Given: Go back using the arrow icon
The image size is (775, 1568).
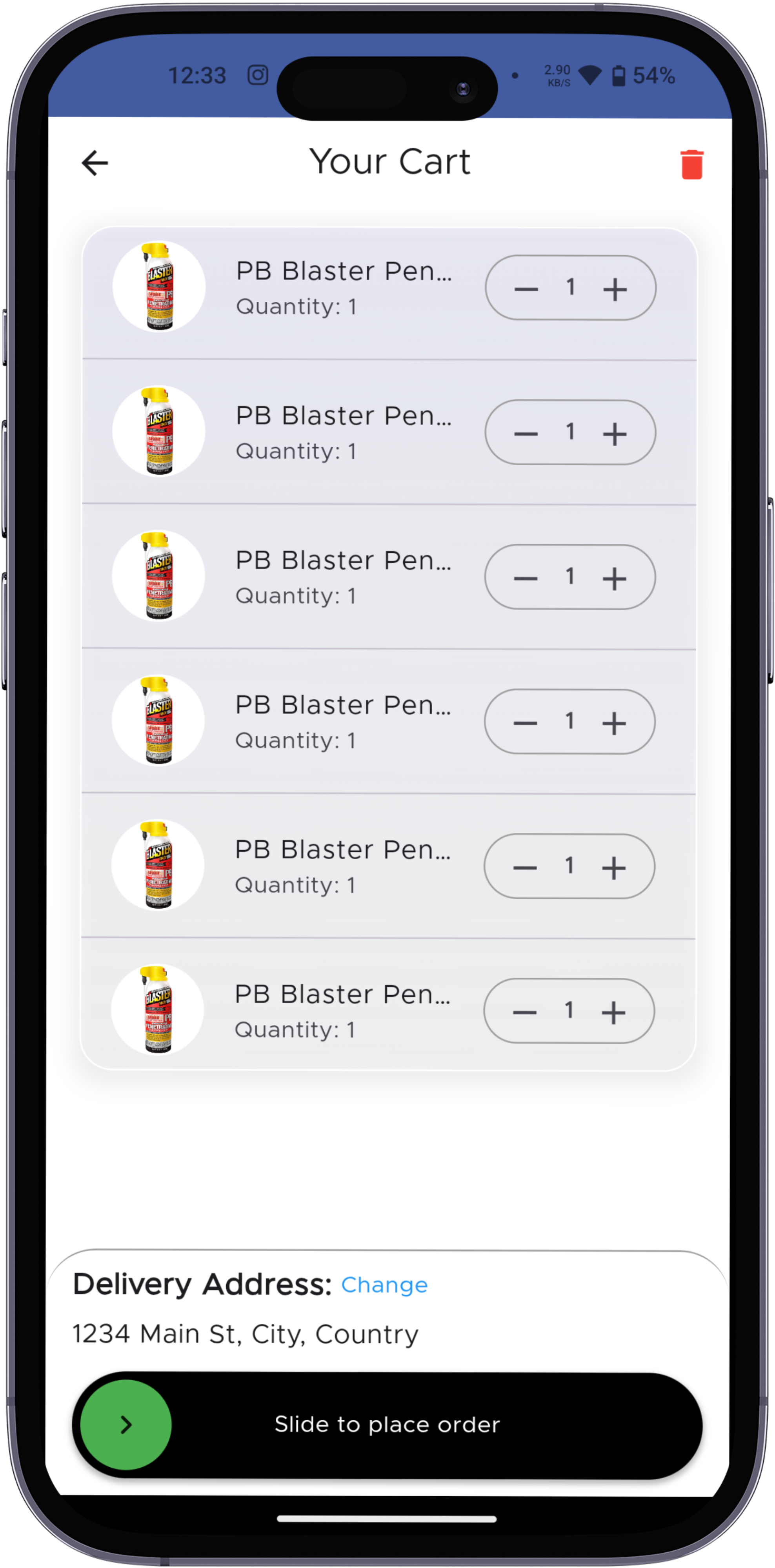Looking at the screenshot, I should [95, 163].
